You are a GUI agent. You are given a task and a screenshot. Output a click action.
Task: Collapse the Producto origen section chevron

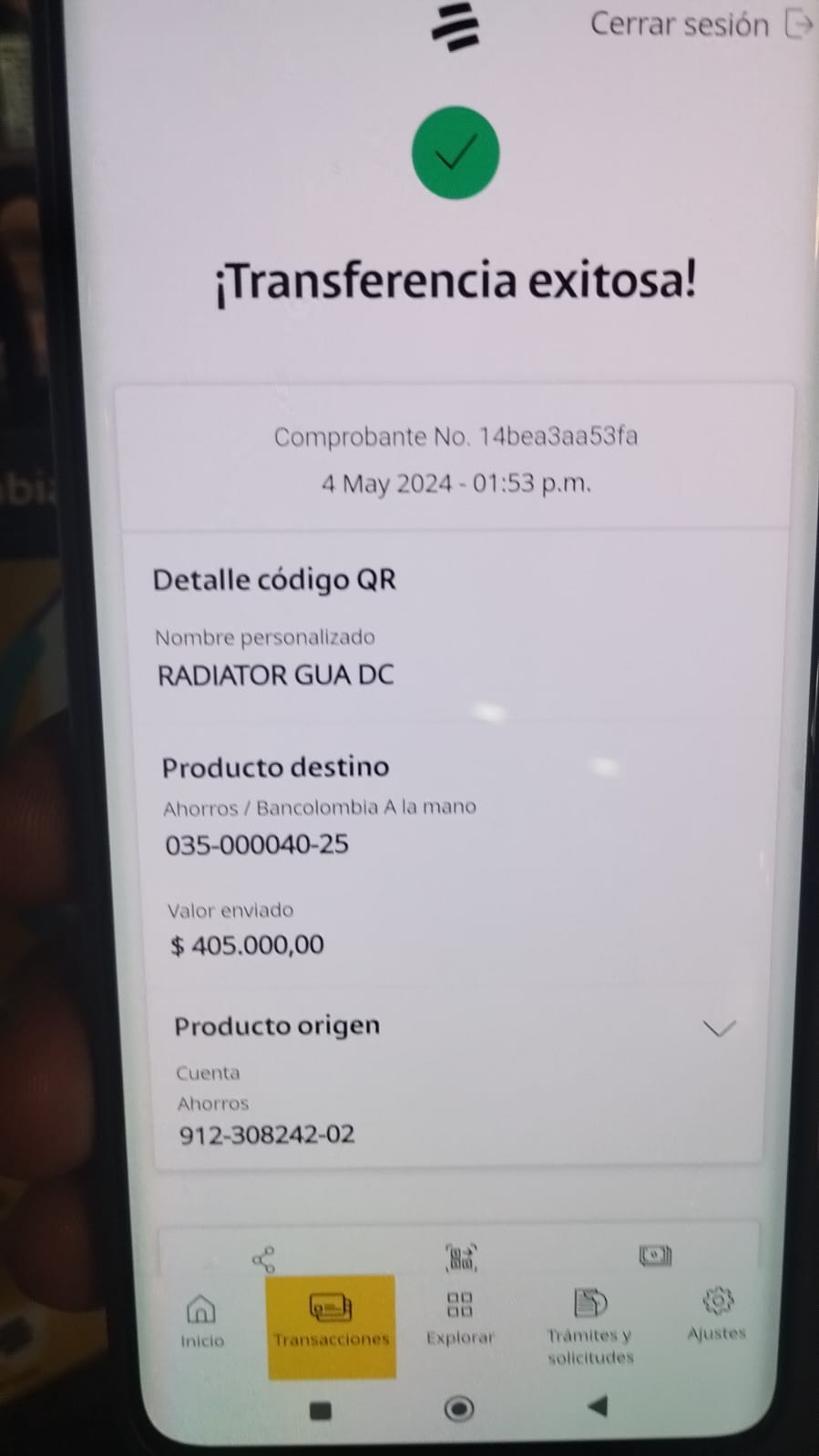coord(719,1028)
